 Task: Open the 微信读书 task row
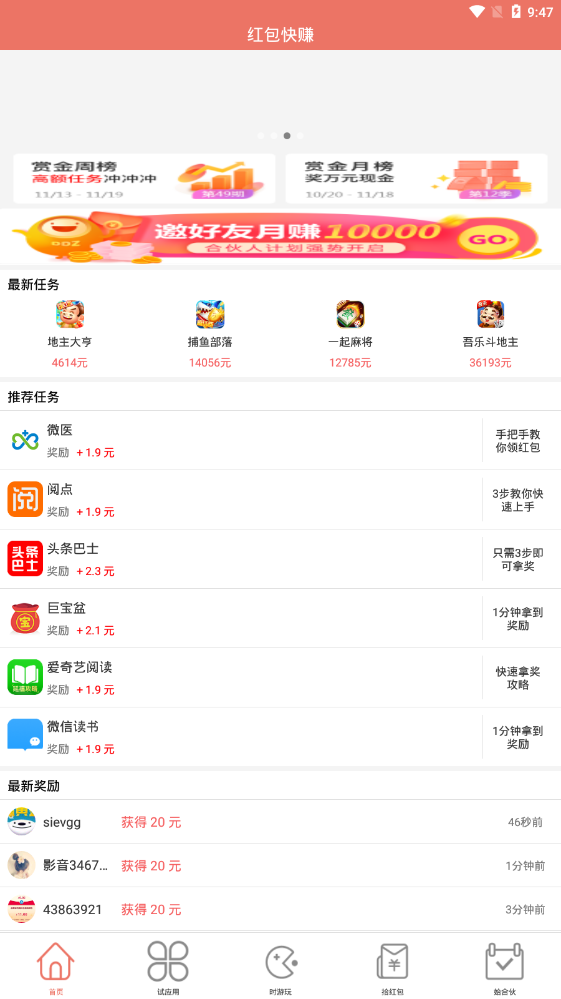(241, 737)
